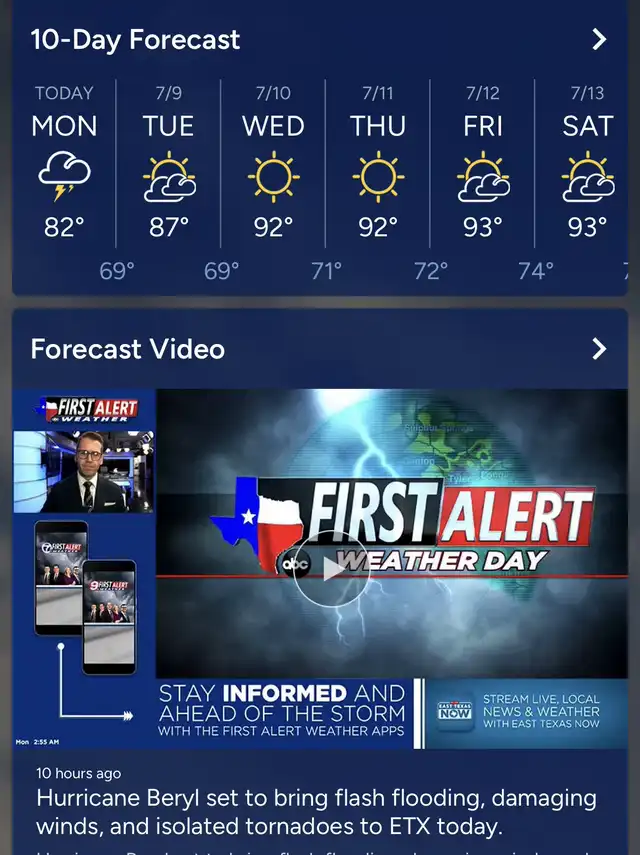
Task: Open the Forecast Video section chevron
Action: pos(599,349)
